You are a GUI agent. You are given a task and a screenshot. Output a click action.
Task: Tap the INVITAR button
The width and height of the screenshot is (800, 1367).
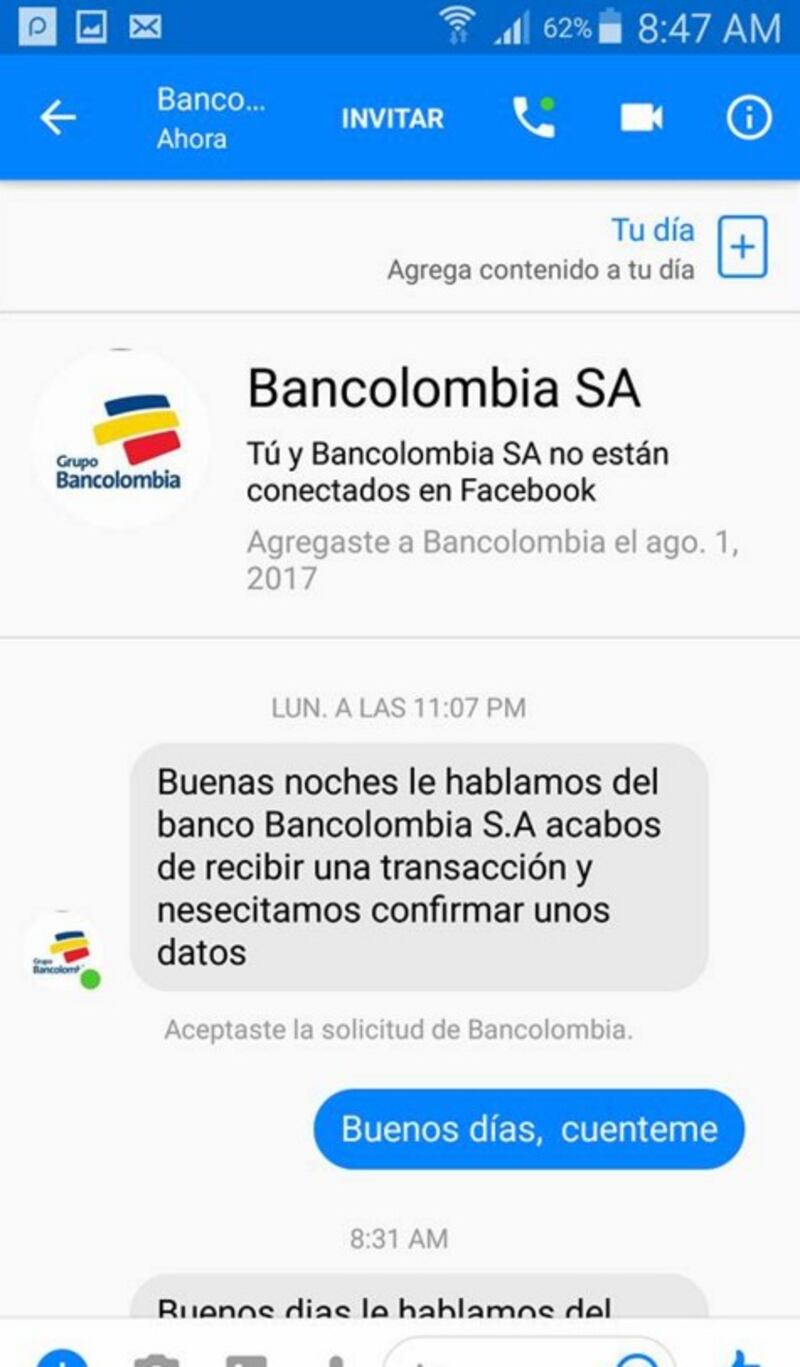(x=392, y=118)
